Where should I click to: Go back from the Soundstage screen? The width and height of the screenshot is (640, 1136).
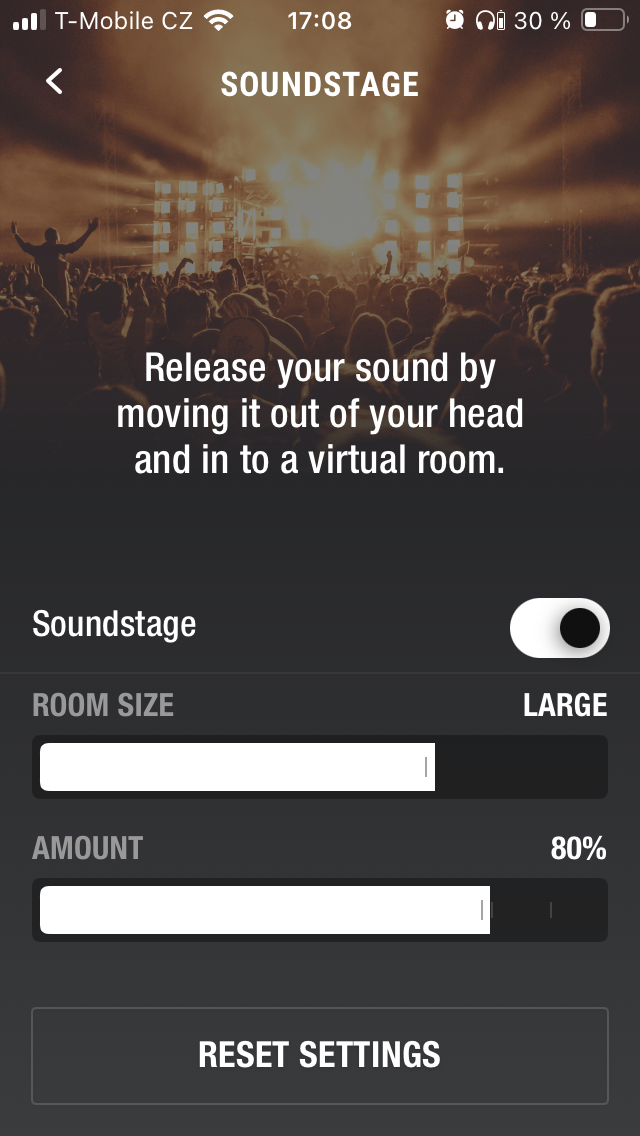(55, 82)
